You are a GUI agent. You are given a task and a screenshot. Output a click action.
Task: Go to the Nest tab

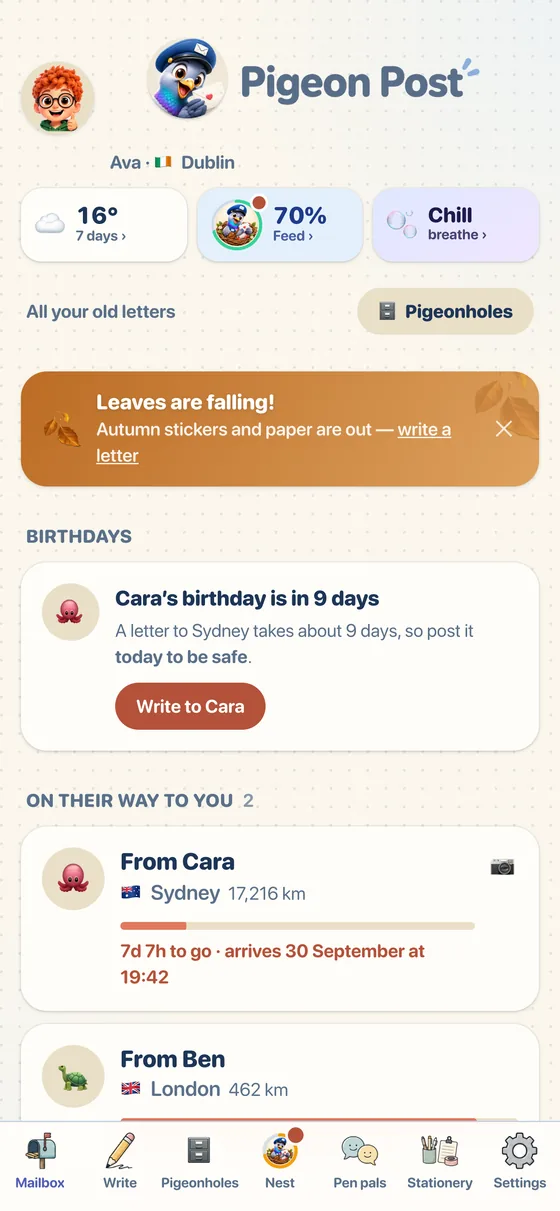(280, 1162)
